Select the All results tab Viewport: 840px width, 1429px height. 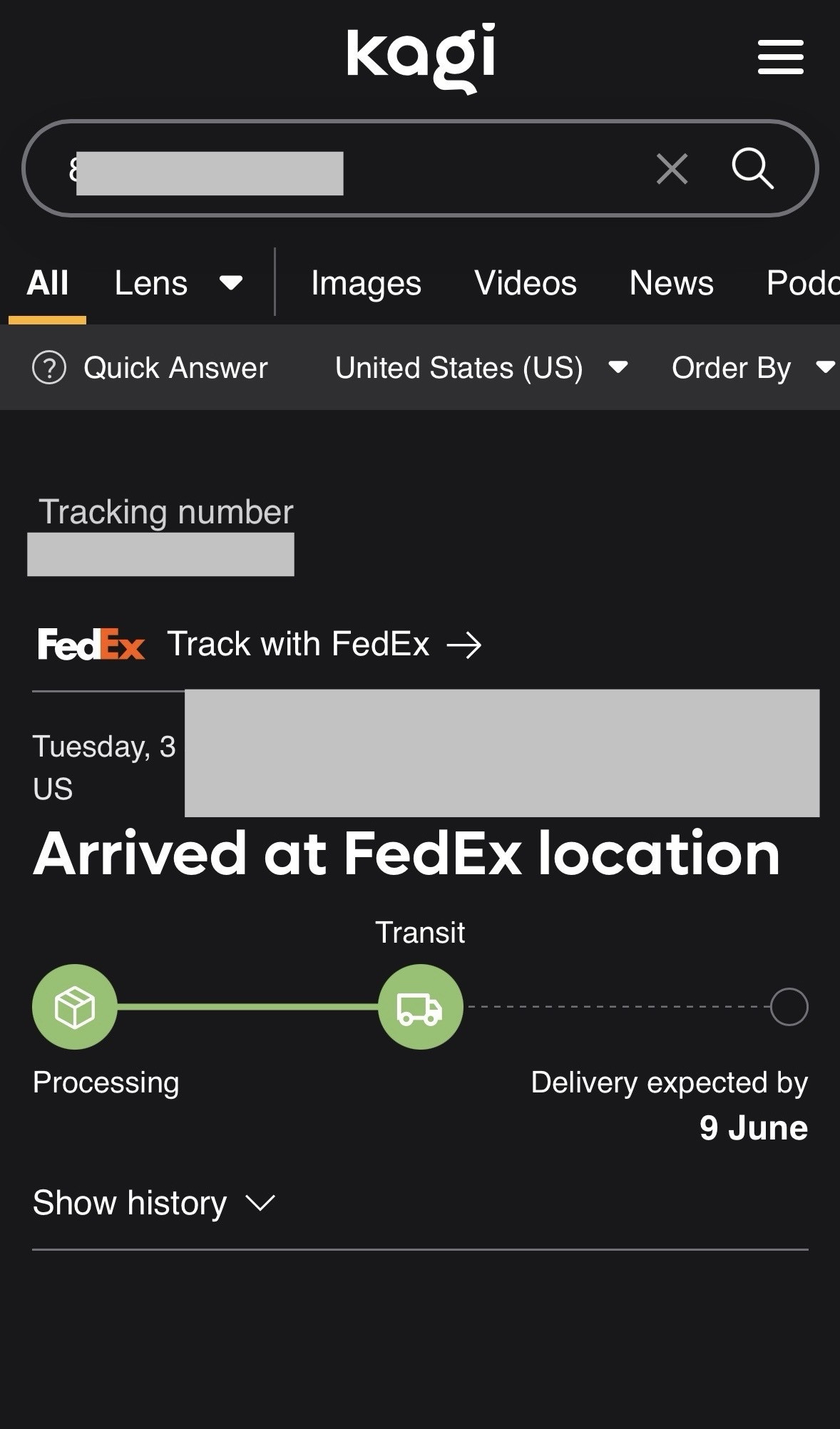tap(47, 283)
